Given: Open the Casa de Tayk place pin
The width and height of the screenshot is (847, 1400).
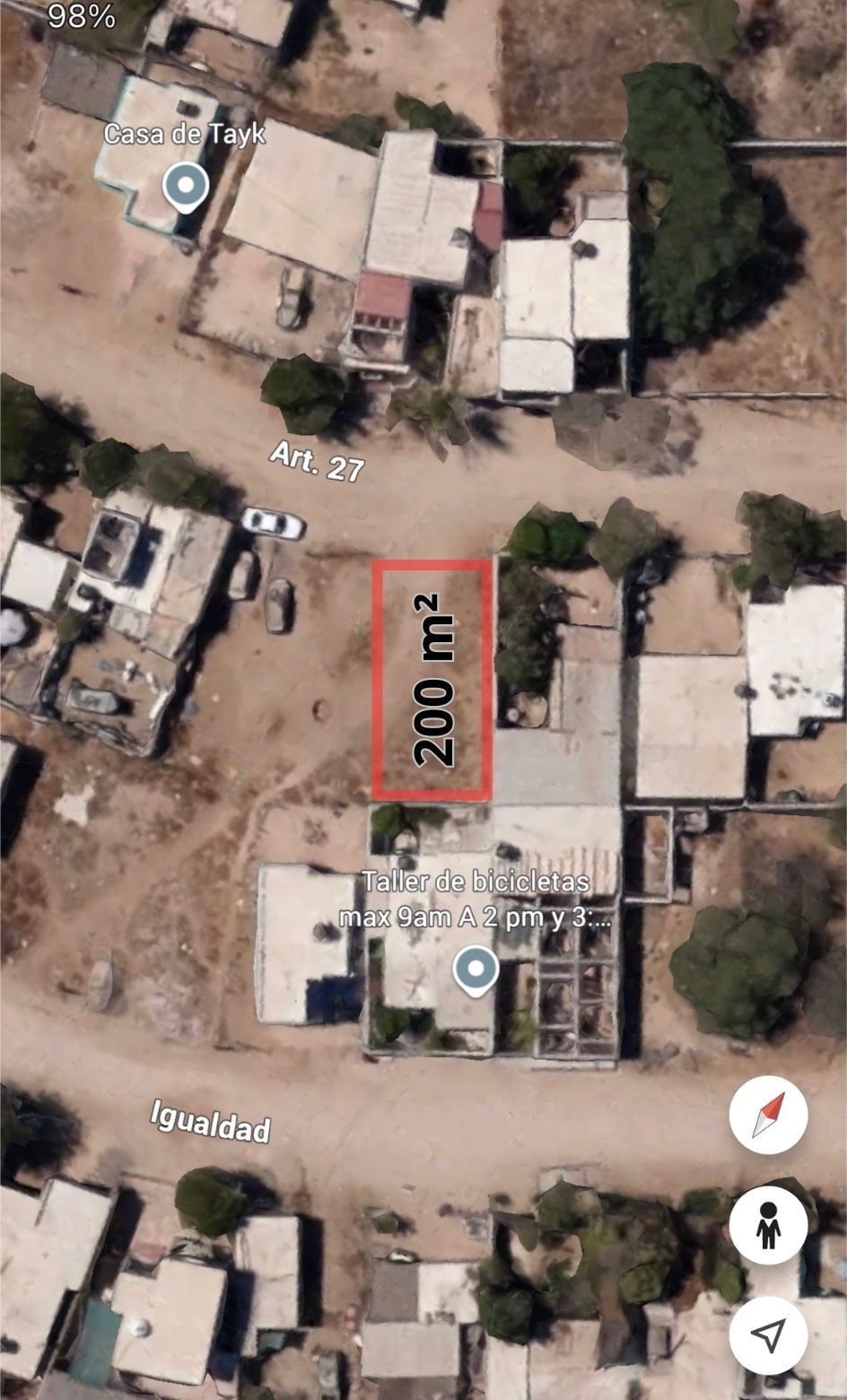Looking at the screenshot, I should [x=187, y=187].
